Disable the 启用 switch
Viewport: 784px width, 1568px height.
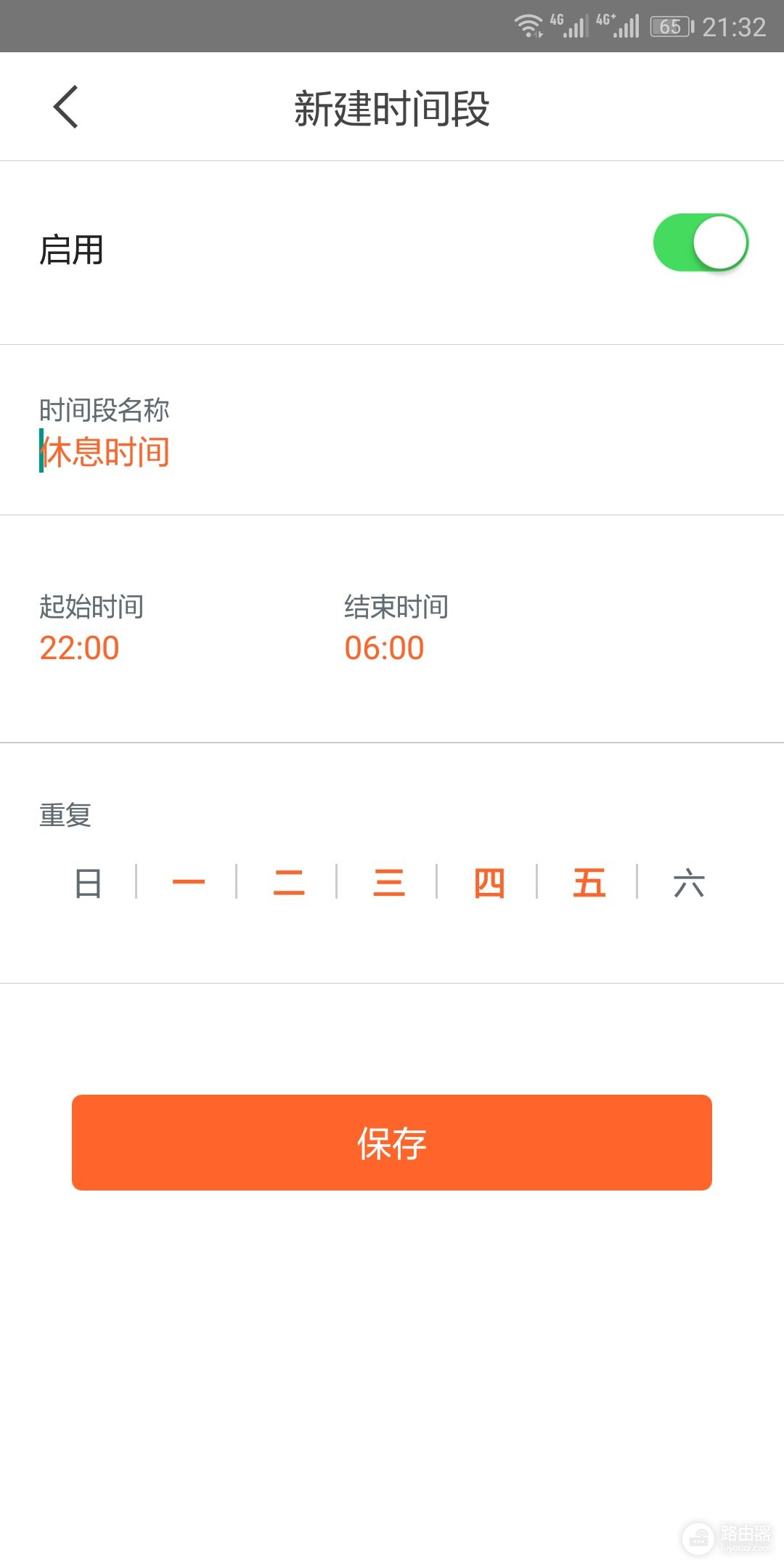pyautogui.click(x=700, y=243)
